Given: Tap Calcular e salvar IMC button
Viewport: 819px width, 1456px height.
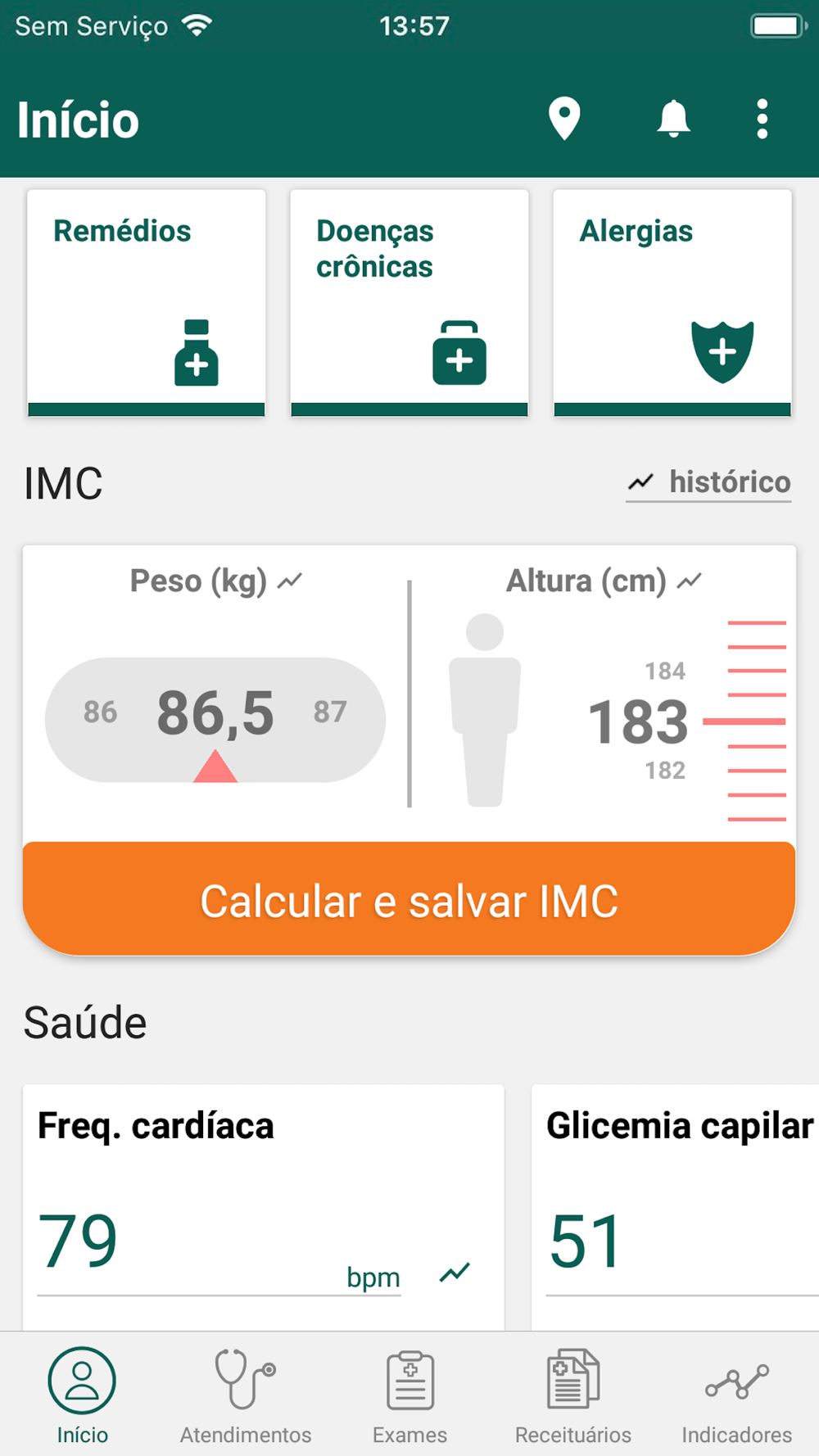Looking at the screenshot, I should pos(409,899).
